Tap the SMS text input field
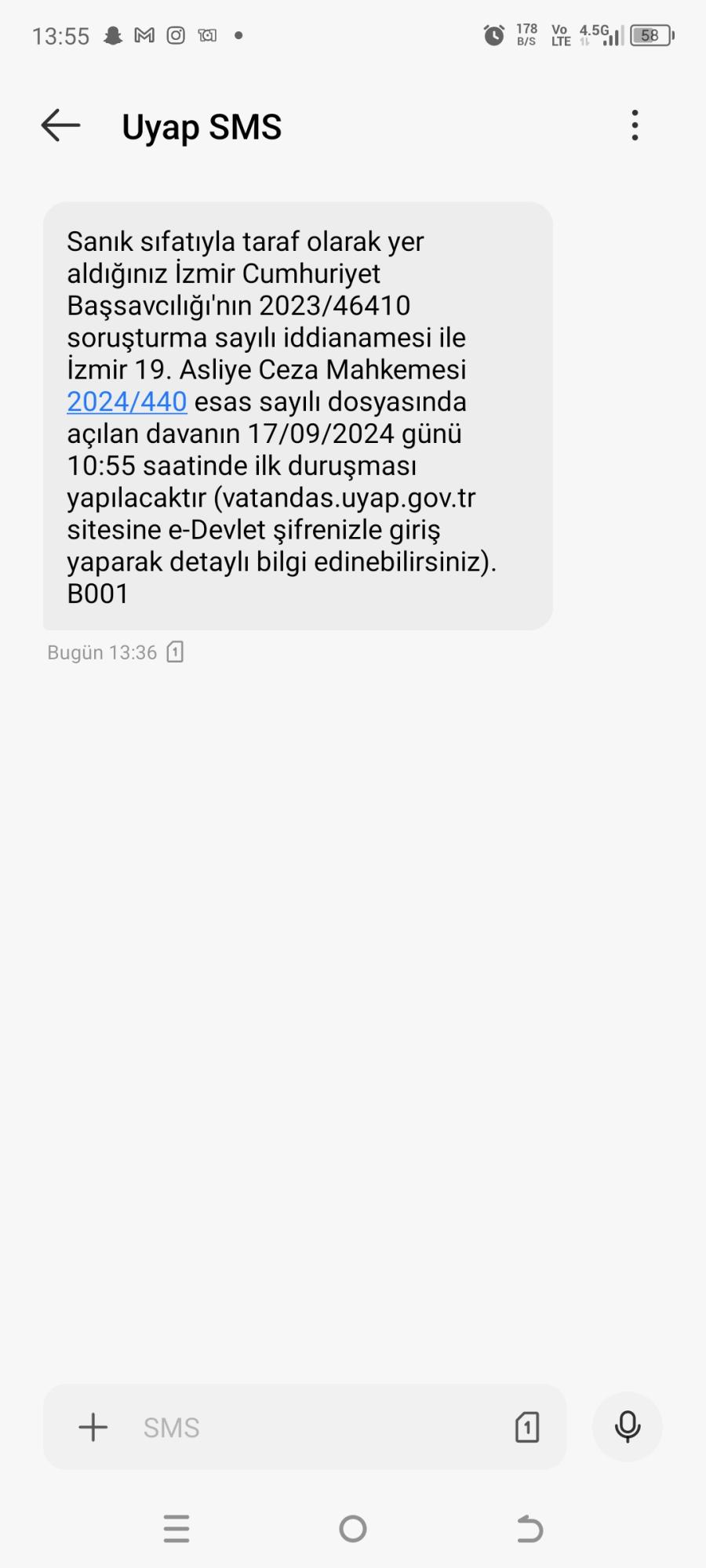 [275, 1427]
